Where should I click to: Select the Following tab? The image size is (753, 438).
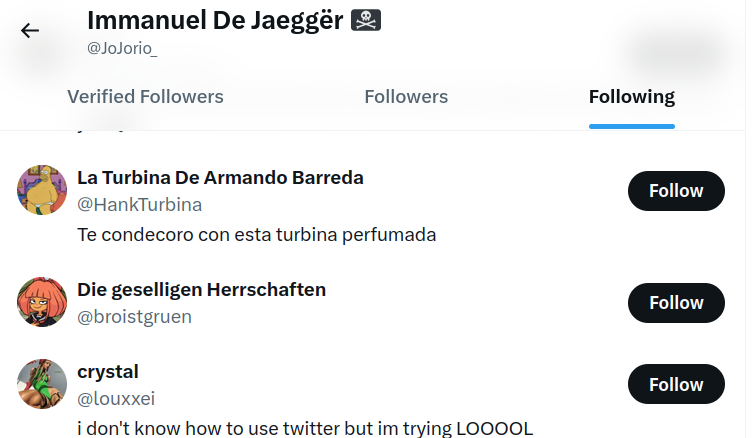coord(631,97)
